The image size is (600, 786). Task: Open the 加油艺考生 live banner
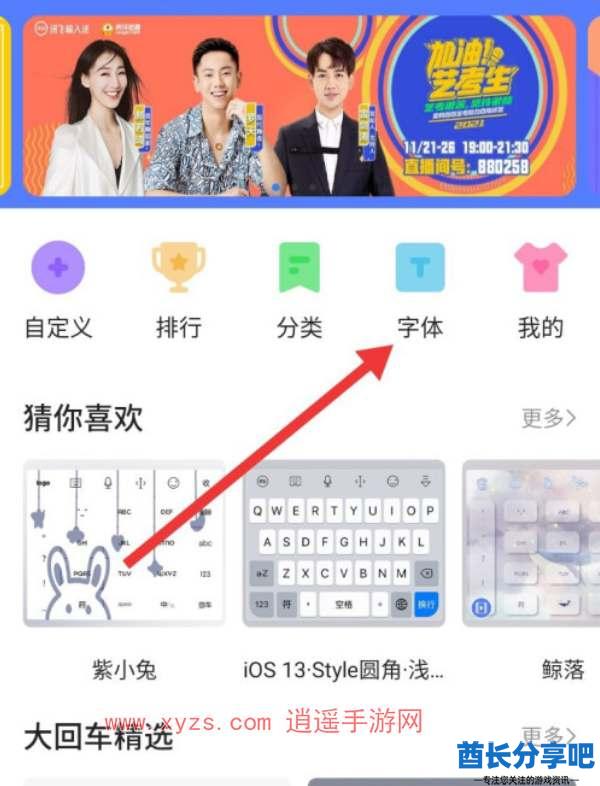(300, 105)
